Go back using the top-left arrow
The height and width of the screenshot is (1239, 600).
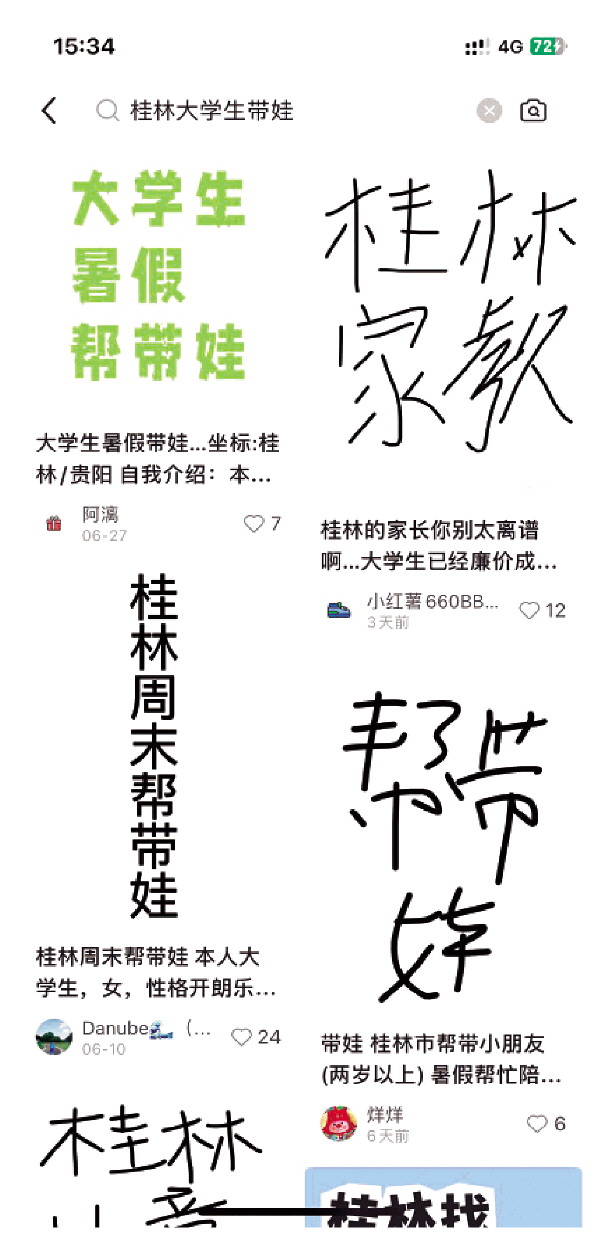click(x=50, y=110)
